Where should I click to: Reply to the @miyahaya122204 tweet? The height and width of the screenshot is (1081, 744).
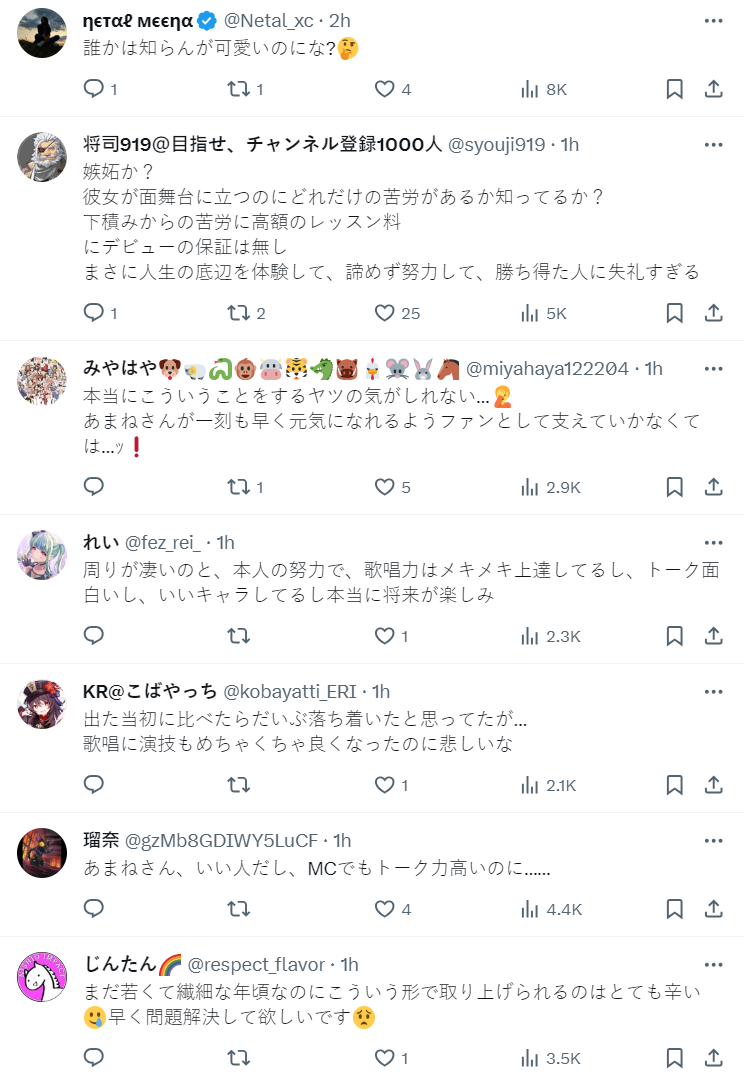(94, 487)
